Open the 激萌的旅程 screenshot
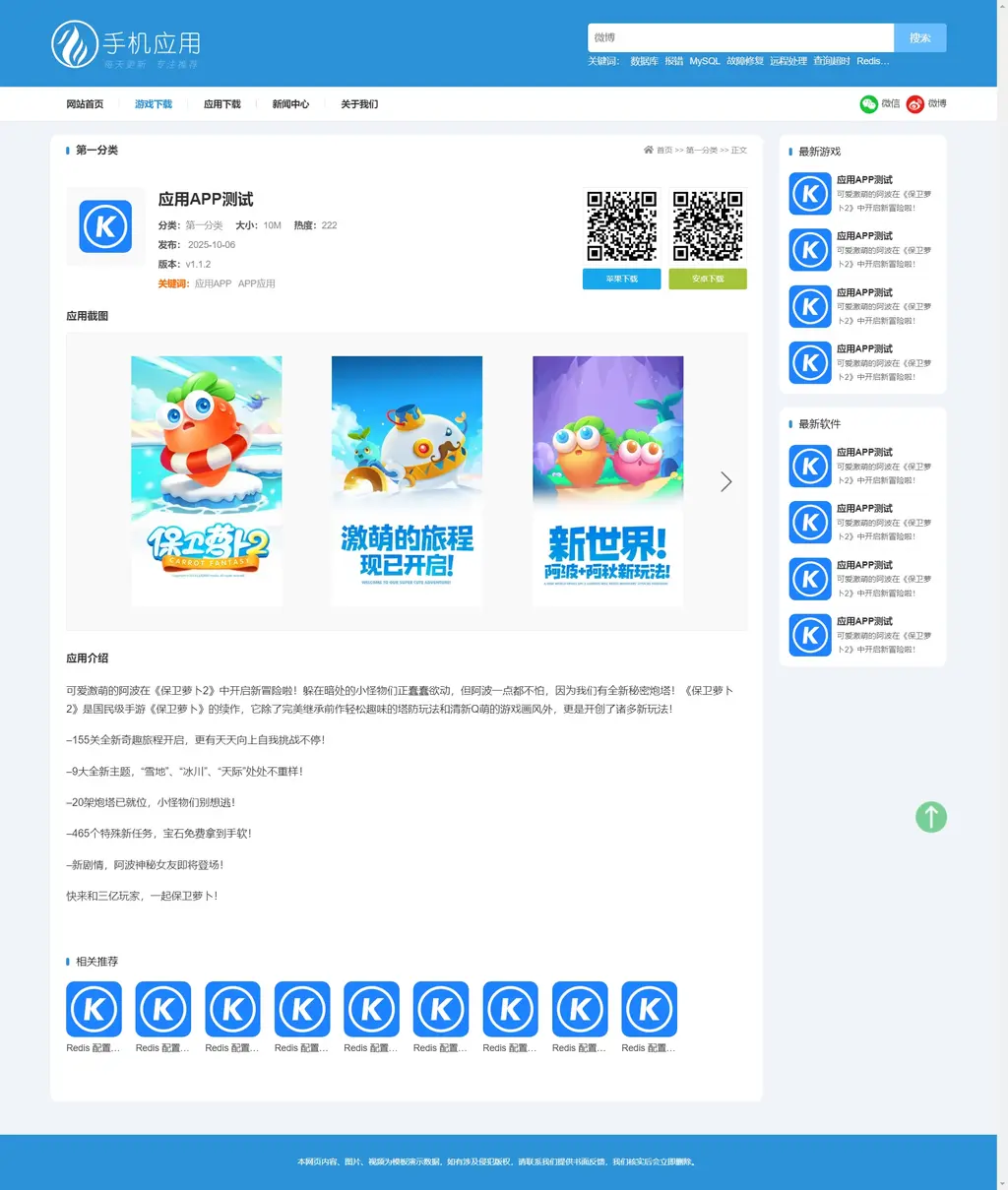This screenshot has height=1190, width=1008. tap(407, 480)
